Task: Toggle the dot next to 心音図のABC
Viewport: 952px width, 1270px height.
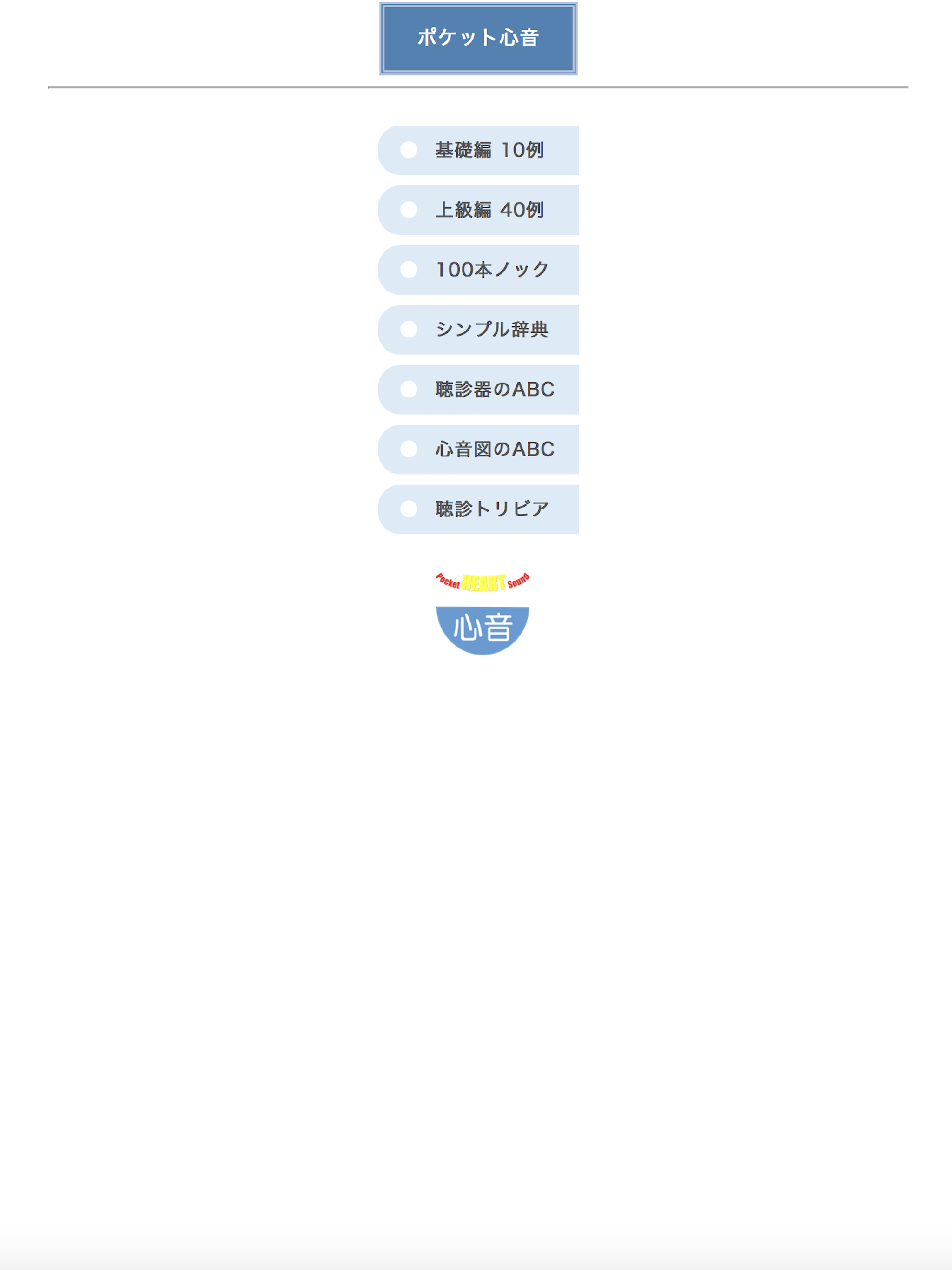Action: pos(410,449)
